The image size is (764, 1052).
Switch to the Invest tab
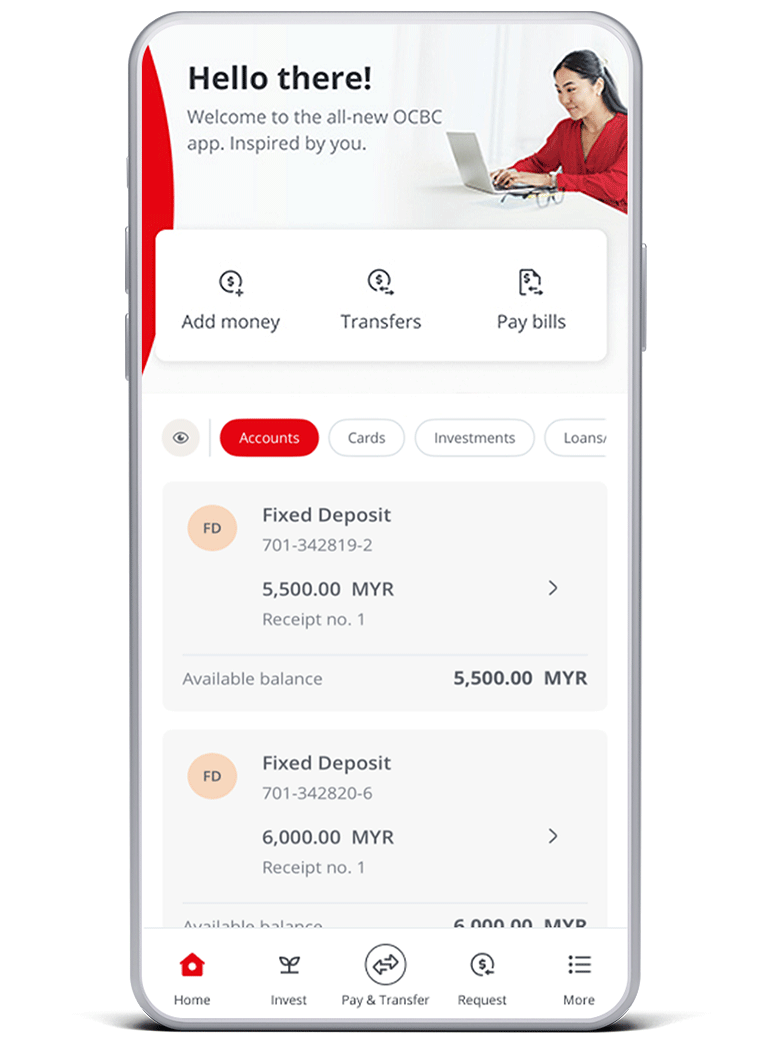pyautogui.click(x=289, y=978)
